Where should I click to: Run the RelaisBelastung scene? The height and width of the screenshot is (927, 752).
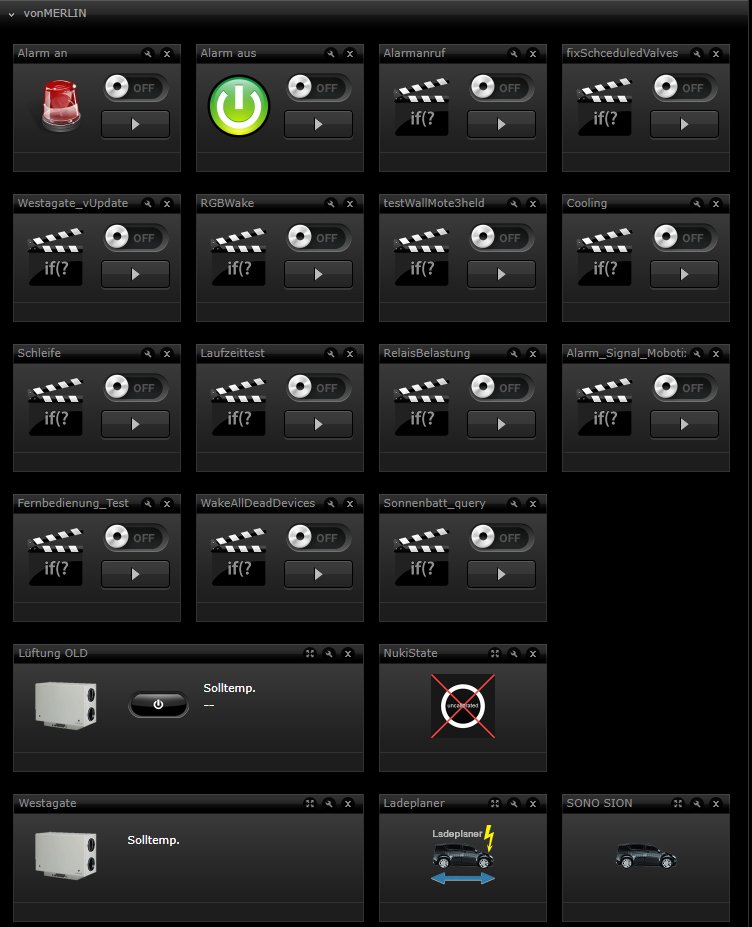501,424
